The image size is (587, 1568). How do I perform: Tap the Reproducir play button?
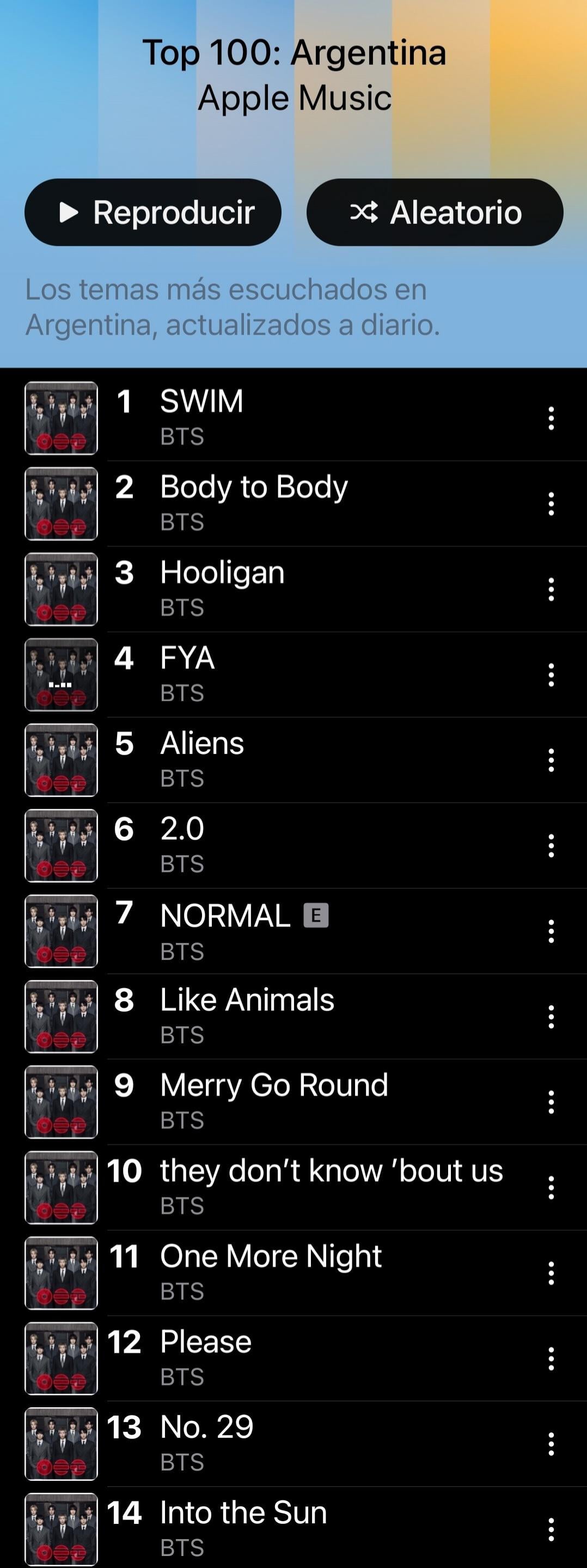152,212
